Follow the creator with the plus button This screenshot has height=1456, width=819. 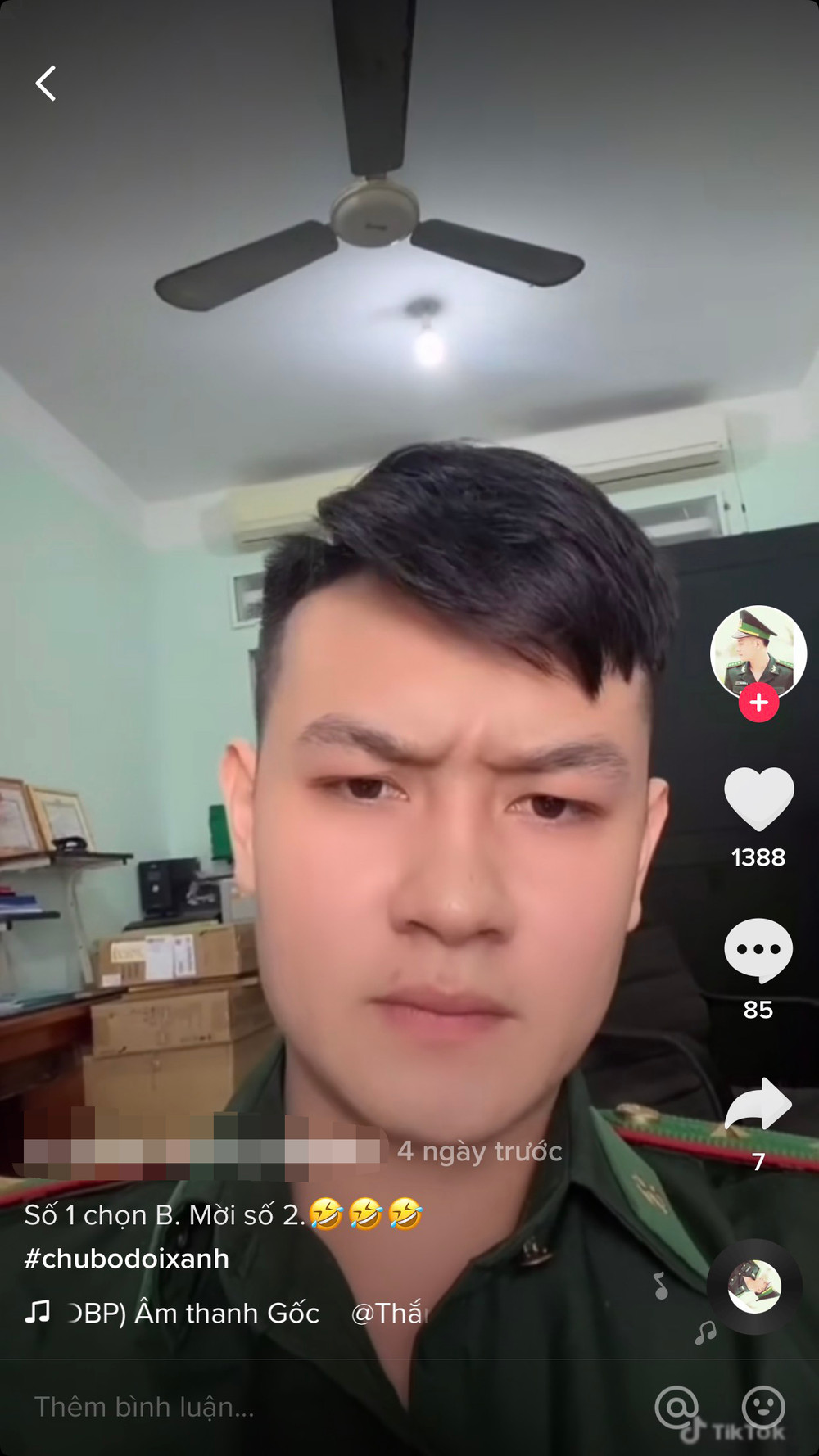pyautogui.click(x=758, y=703)
